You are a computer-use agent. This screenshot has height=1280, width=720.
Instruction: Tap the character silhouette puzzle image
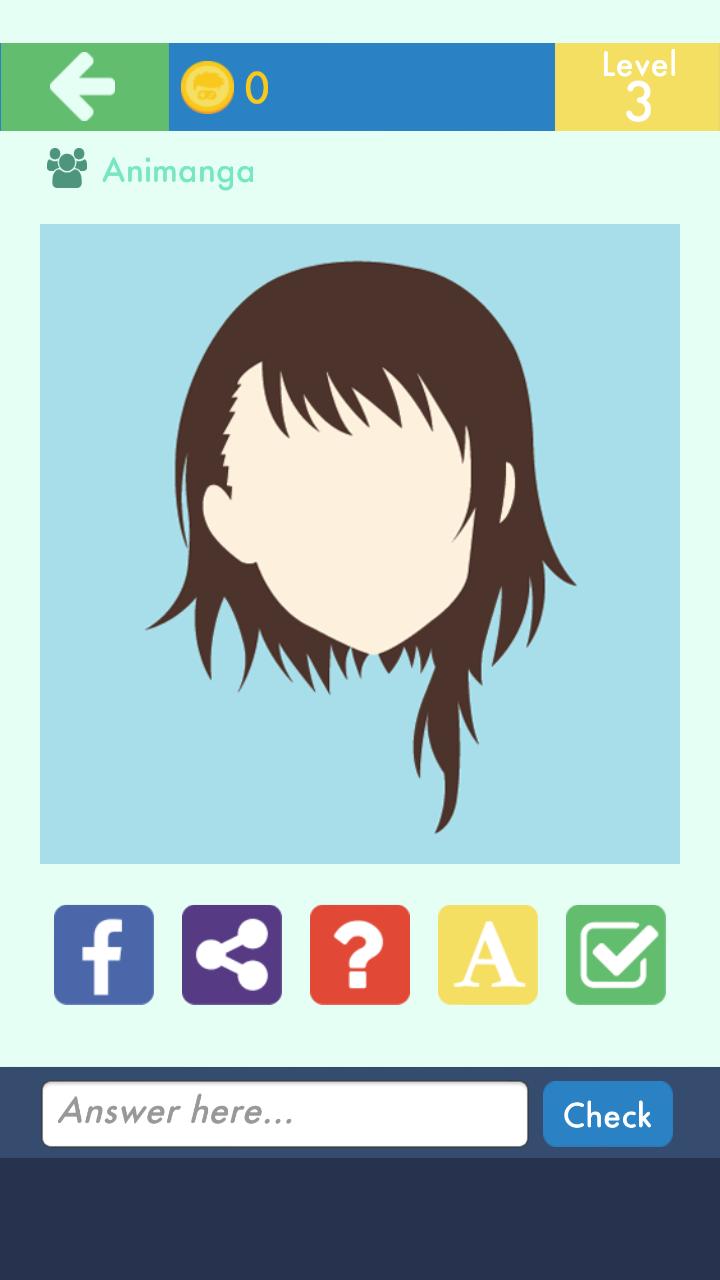(360, 543)
